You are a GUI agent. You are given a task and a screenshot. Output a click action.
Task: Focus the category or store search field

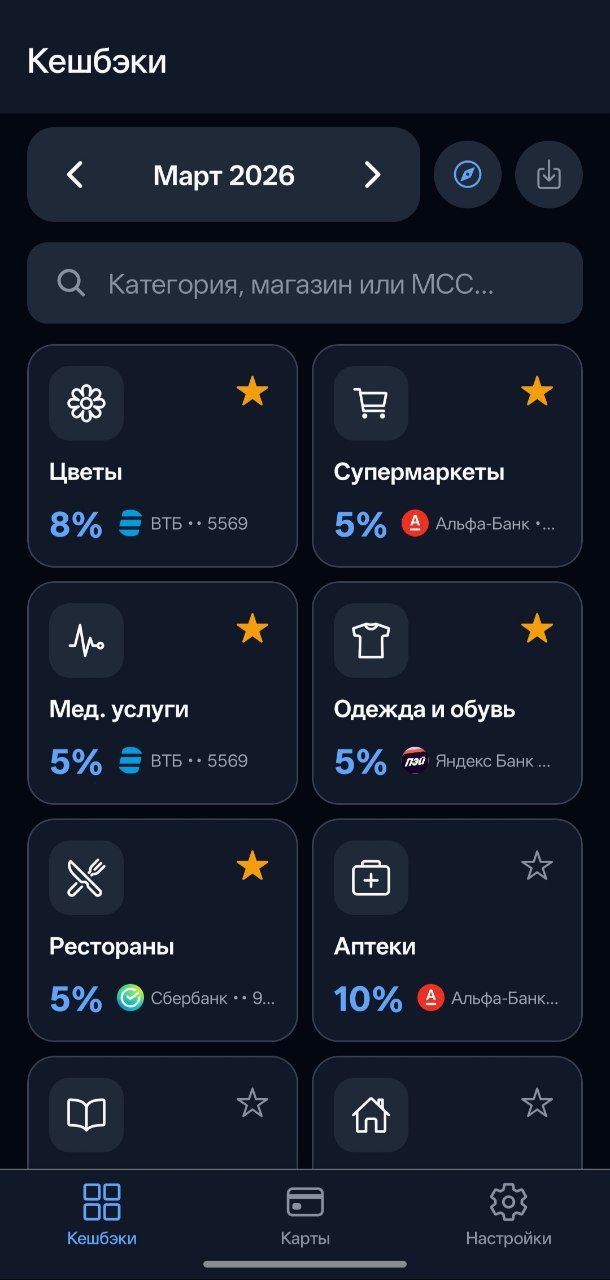[304, 284]
